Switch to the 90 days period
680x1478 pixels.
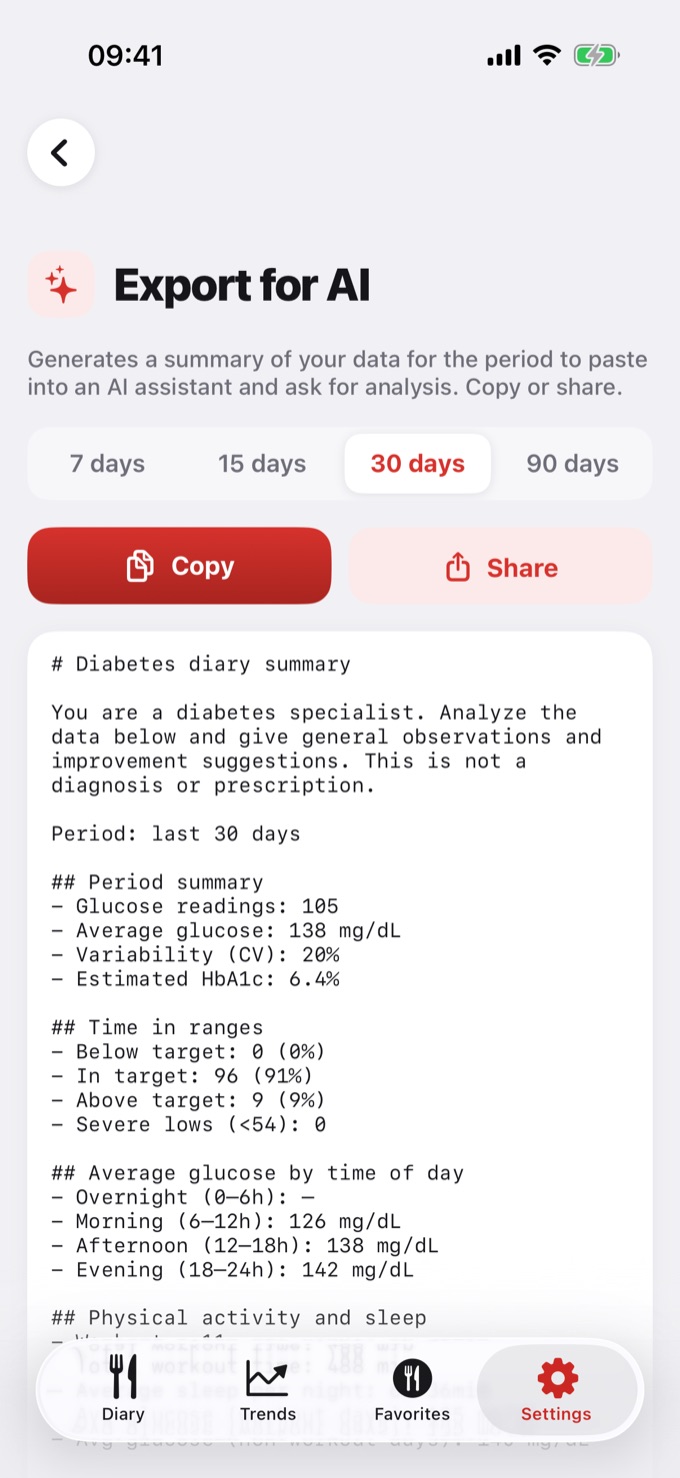[x=573, y=464]
